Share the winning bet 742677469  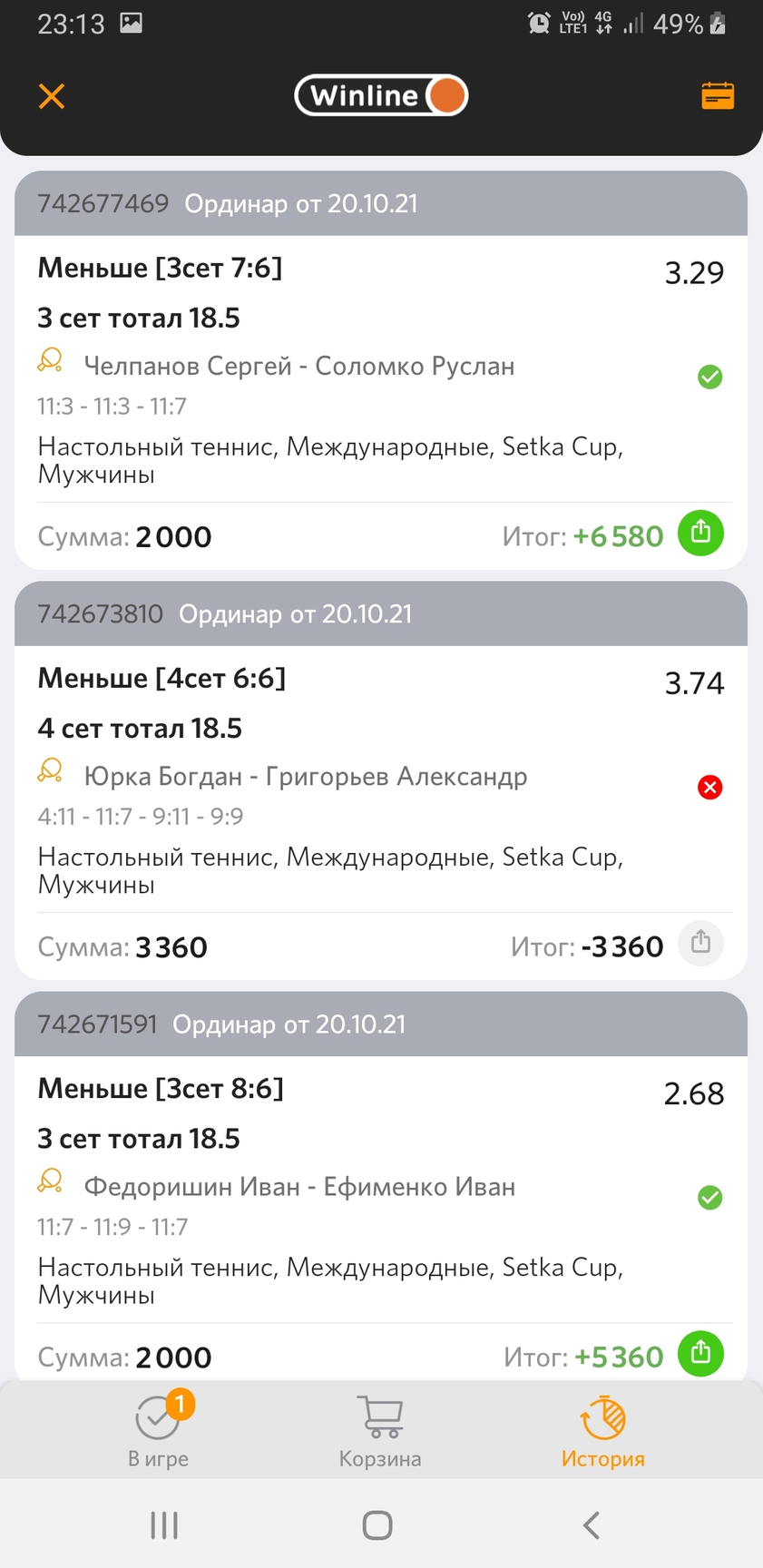[700, 533]
